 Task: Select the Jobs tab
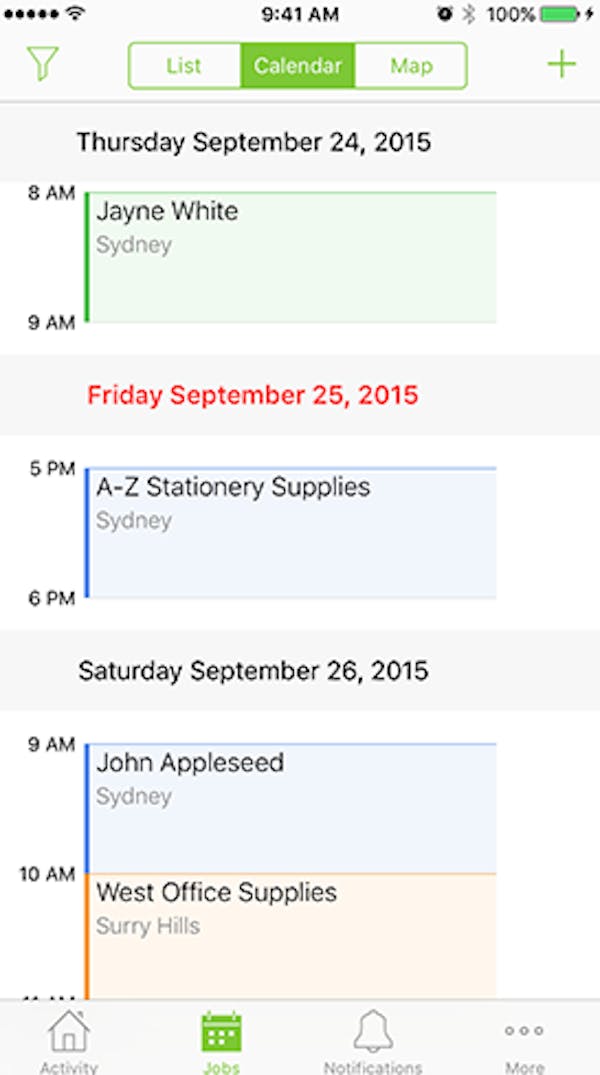coord(221,1040)
